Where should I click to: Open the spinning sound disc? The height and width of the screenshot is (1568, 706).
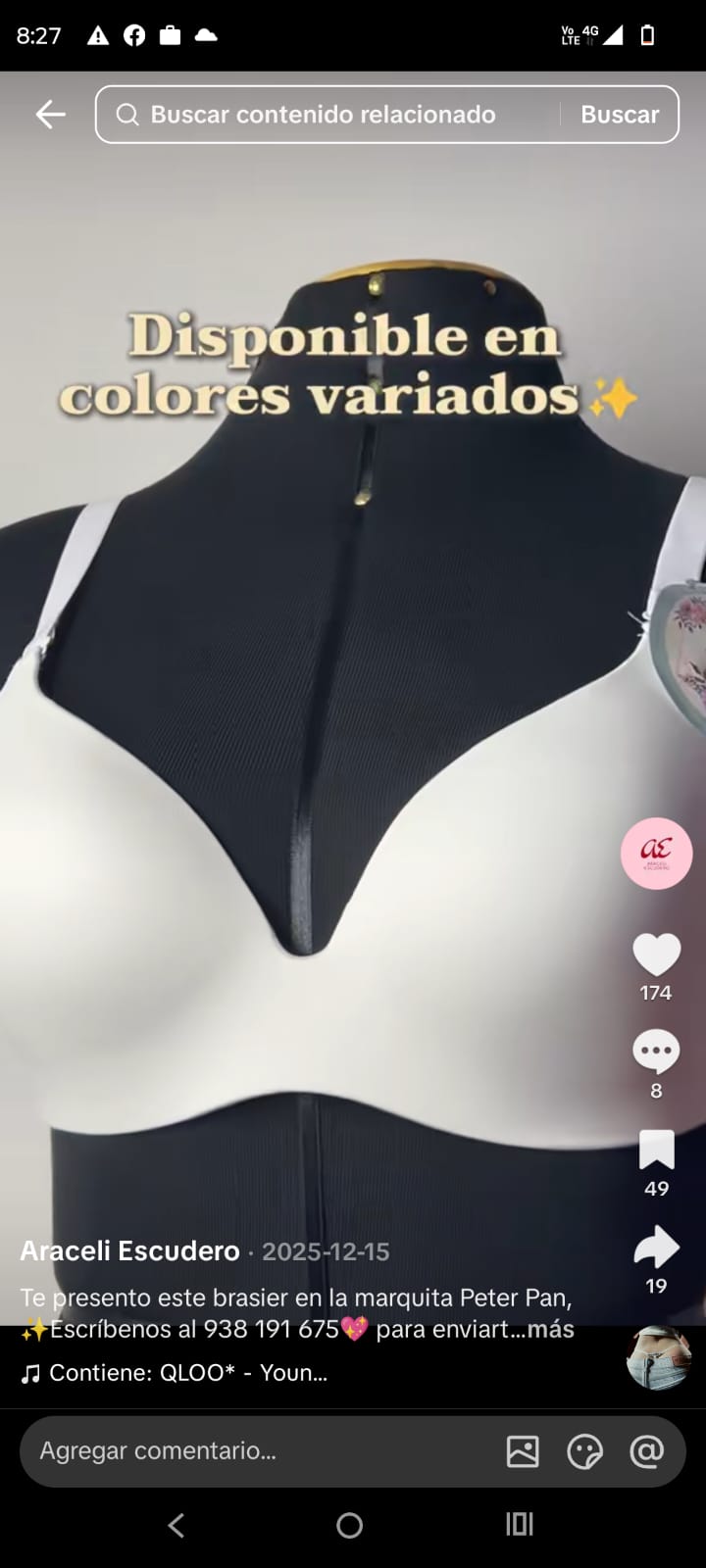pos(659,1357)
